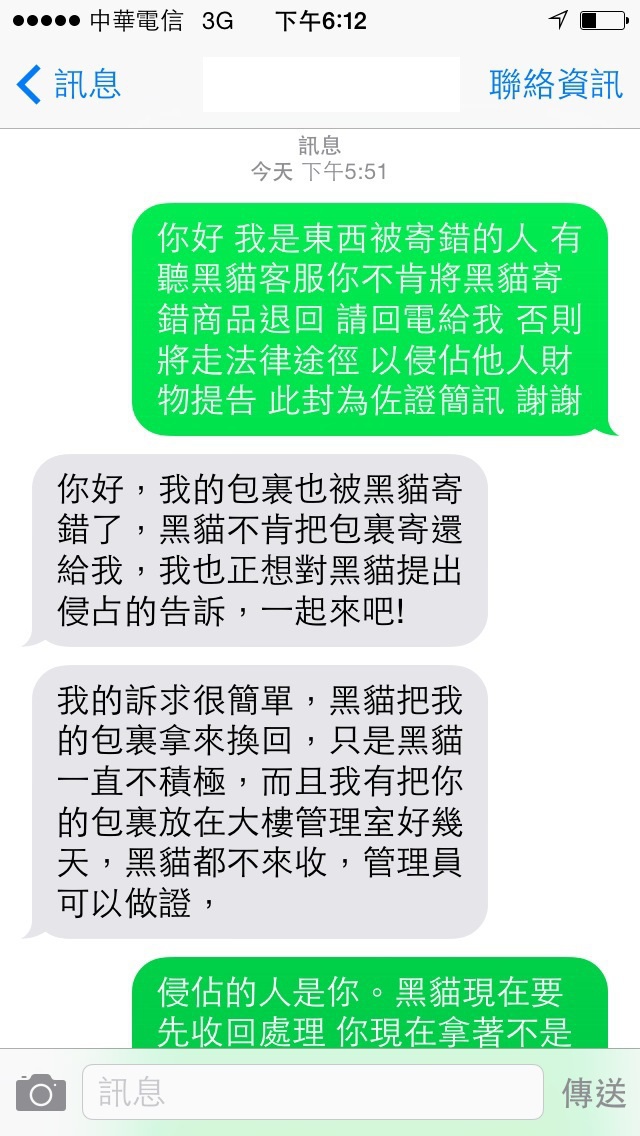Go back to the 訊息 list
Image resolution: width=640 pixels, height=1136 pixels.
click(68, 84)
